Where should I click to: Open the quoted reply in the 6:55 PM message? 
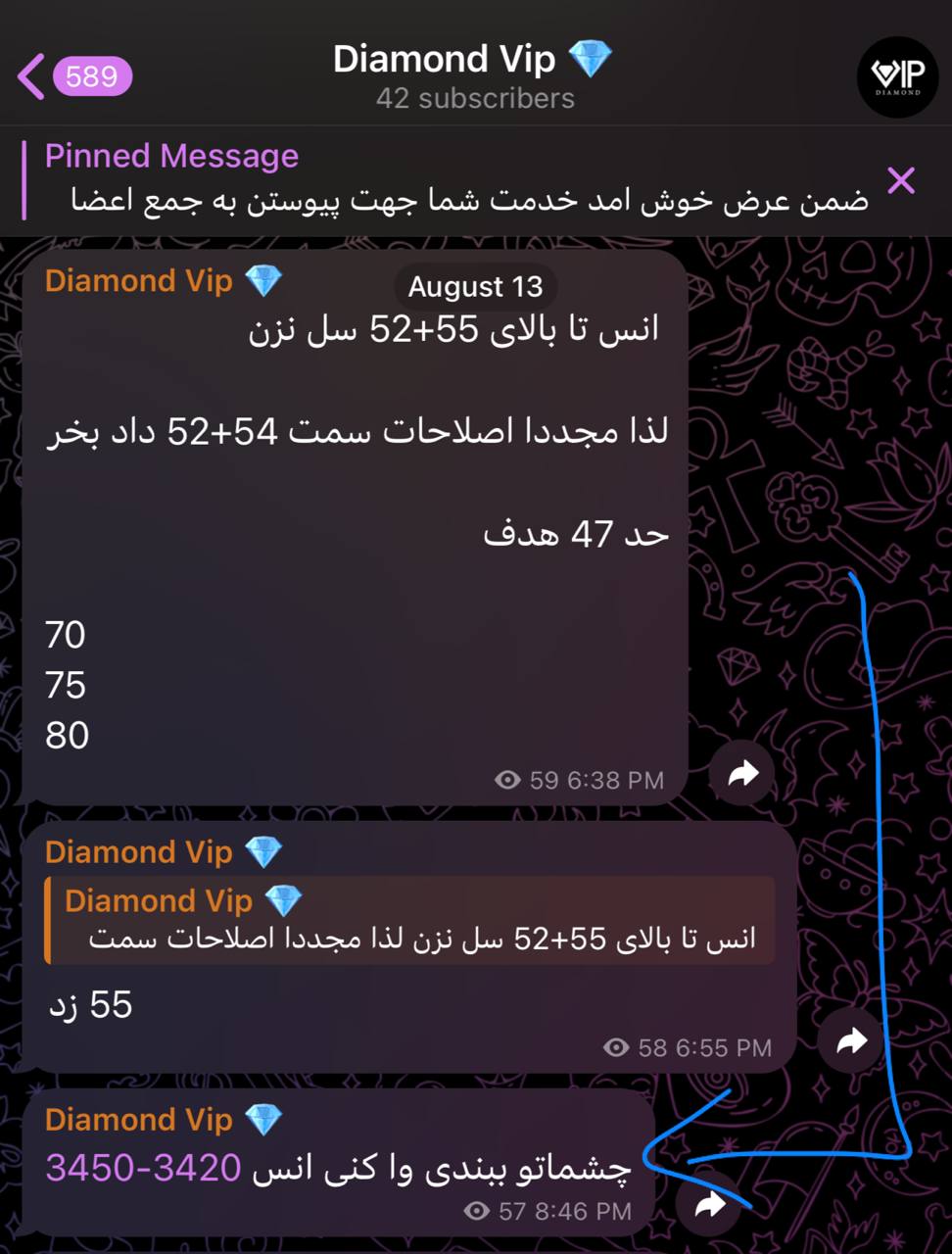tap(411, 921)
